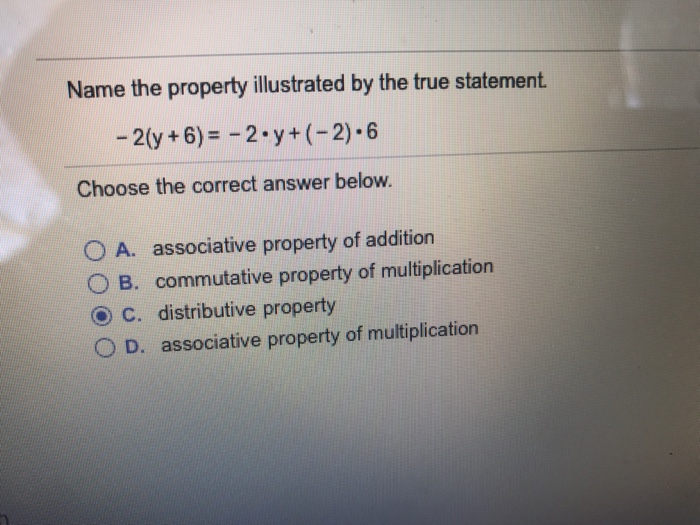
Task: Choose option B commutative property of multiplication
Action: tap(99, 282)
